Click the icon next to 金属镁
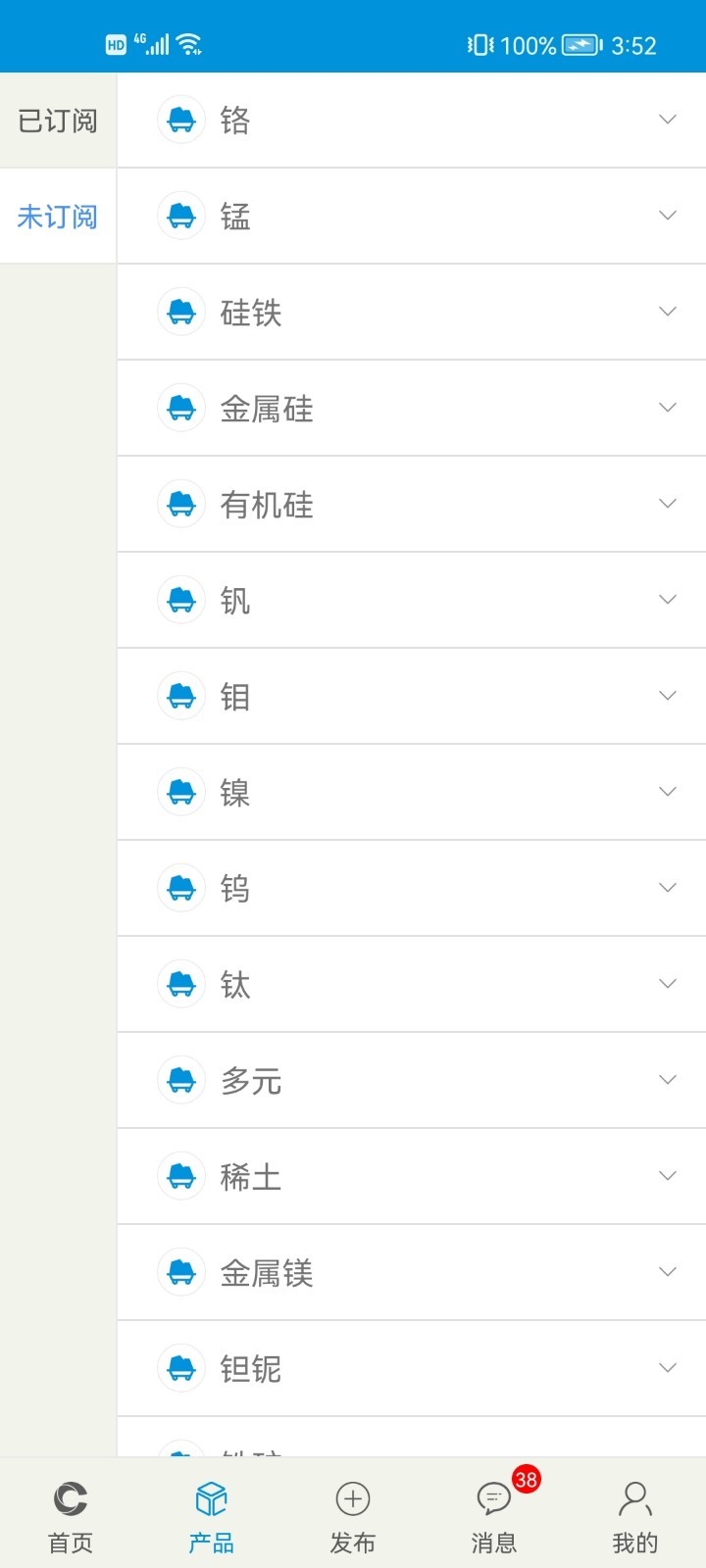This screenshot has width=706, height=1568. coord(181,1271)
